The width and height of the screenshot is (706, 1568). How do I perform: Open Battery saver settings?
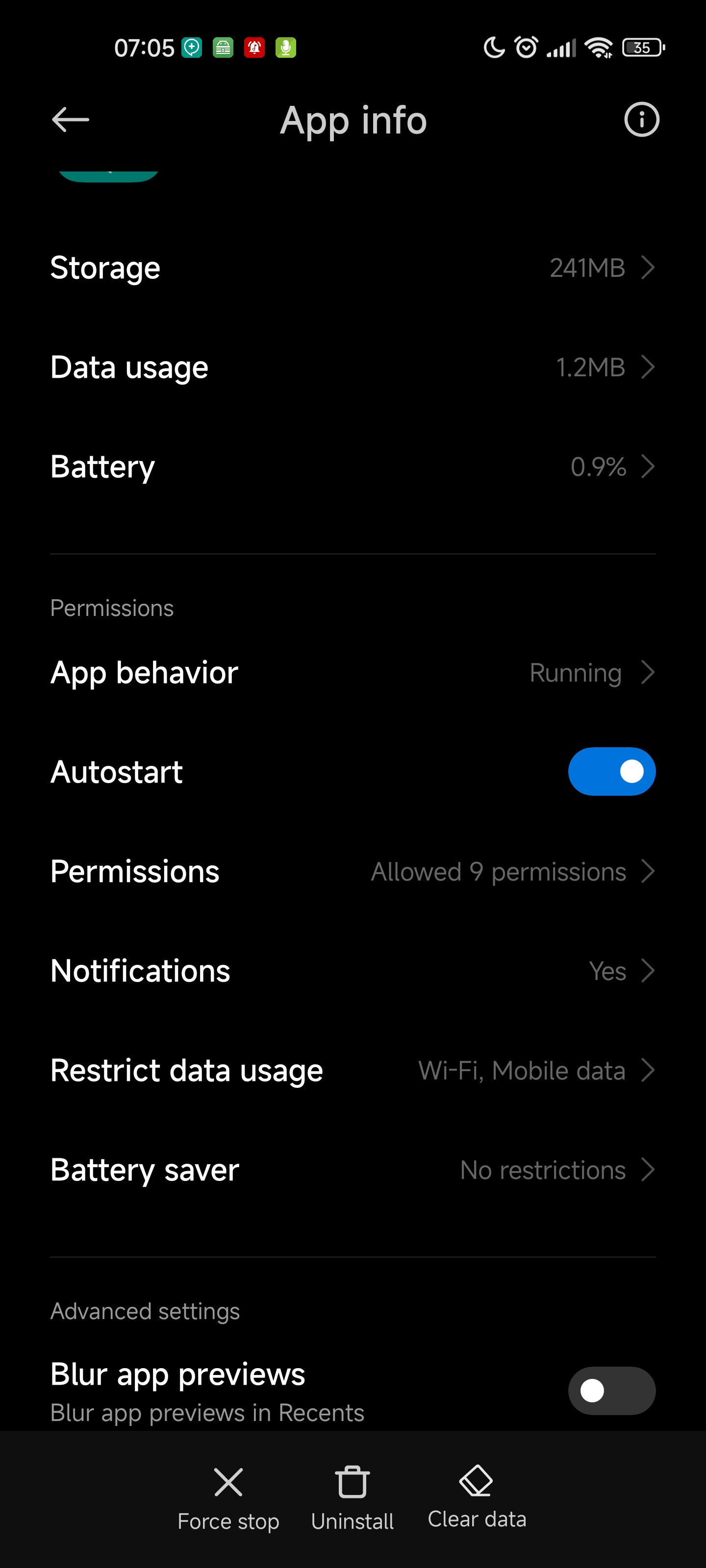tap(353, 1170)
